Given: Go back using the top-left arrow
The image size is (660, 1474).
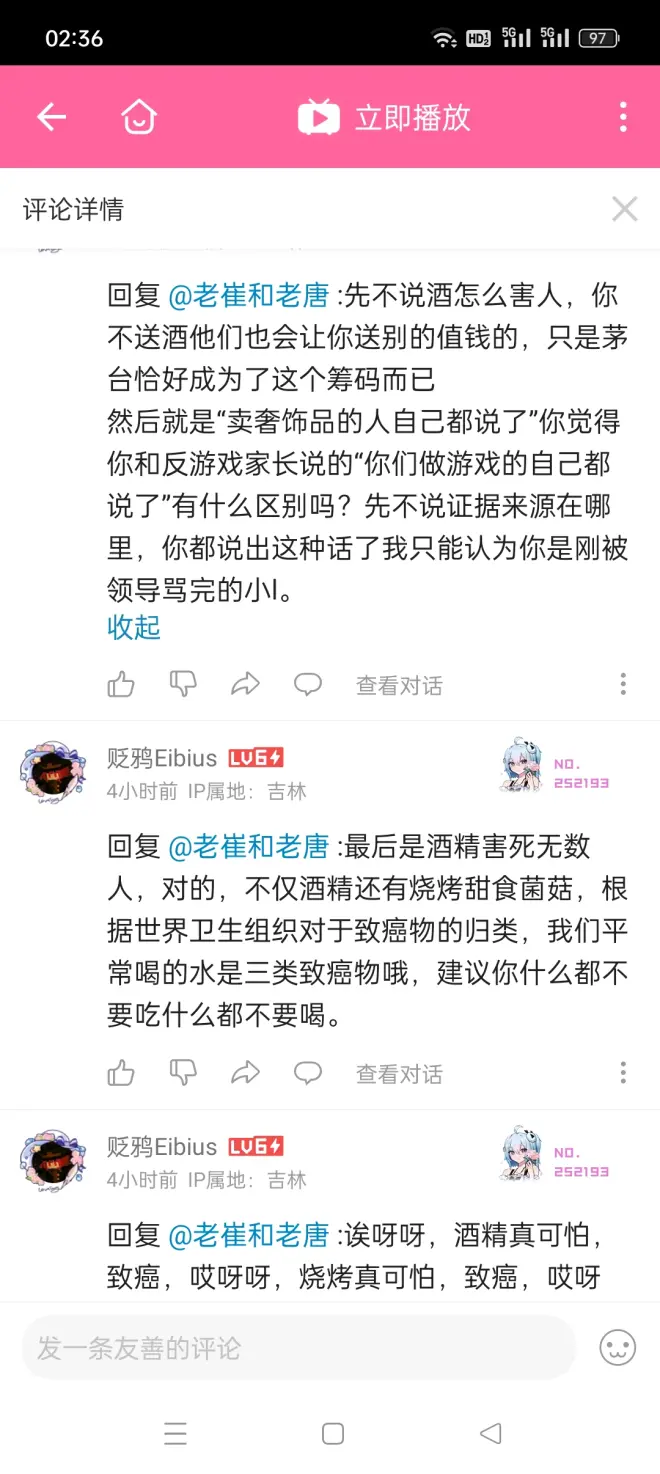Looking at the screenshot, I should pos(51,118).
